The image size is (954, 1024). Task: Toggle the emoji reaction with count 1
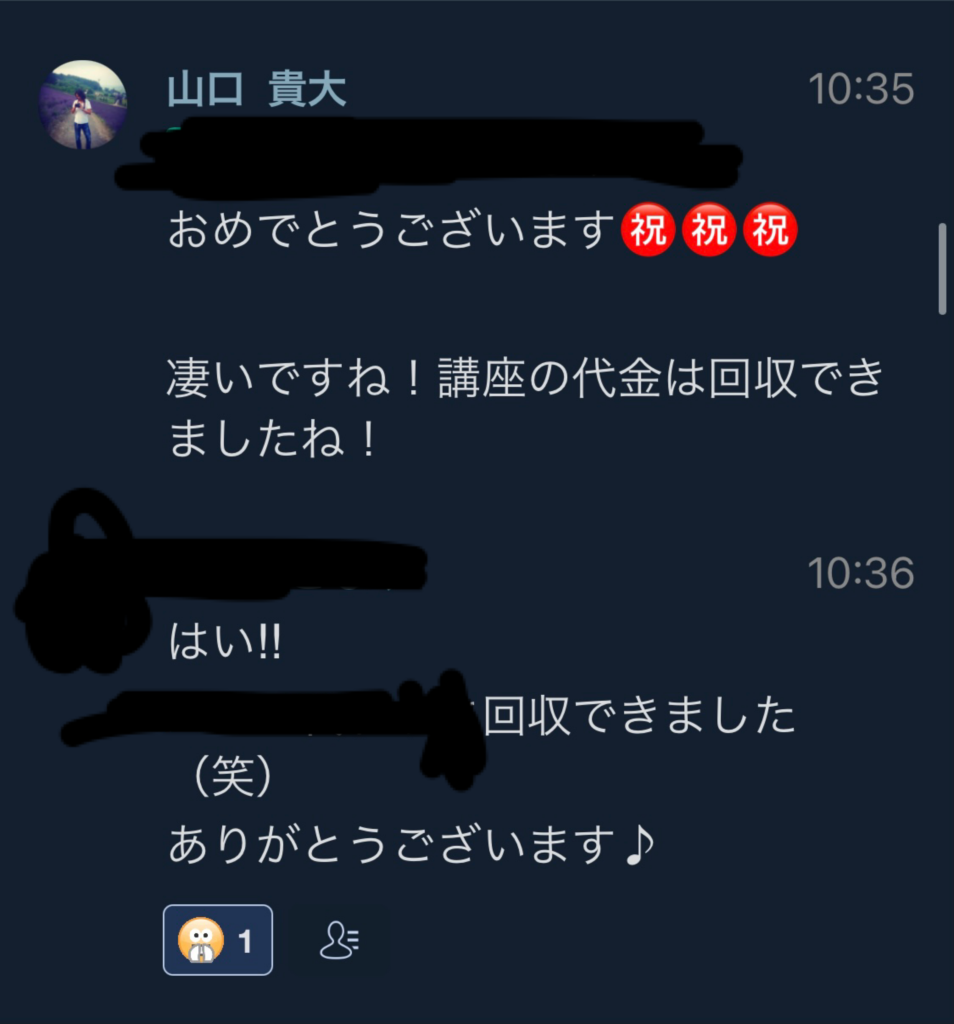pos(217,940)
